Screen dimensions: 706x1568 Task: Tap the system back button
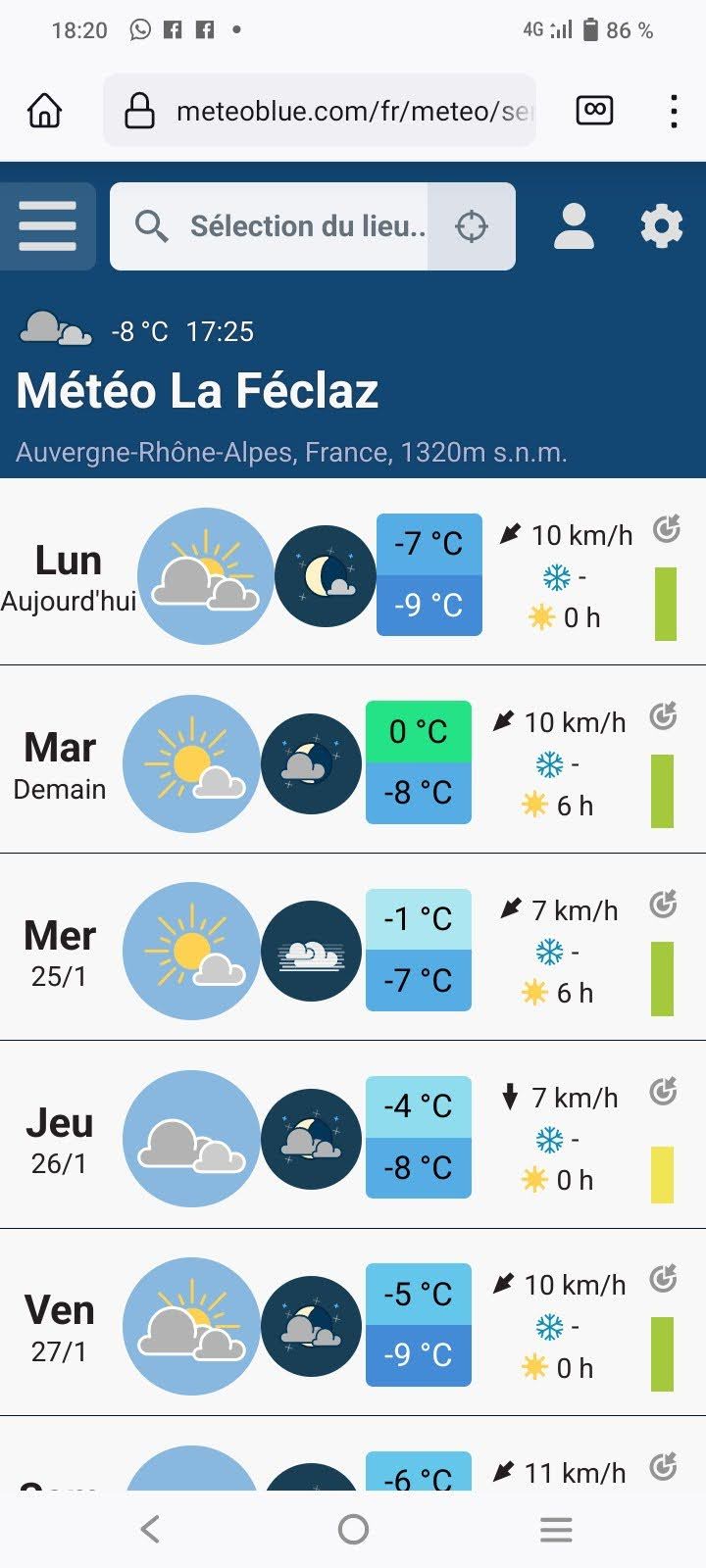(x=150, y=1529)
